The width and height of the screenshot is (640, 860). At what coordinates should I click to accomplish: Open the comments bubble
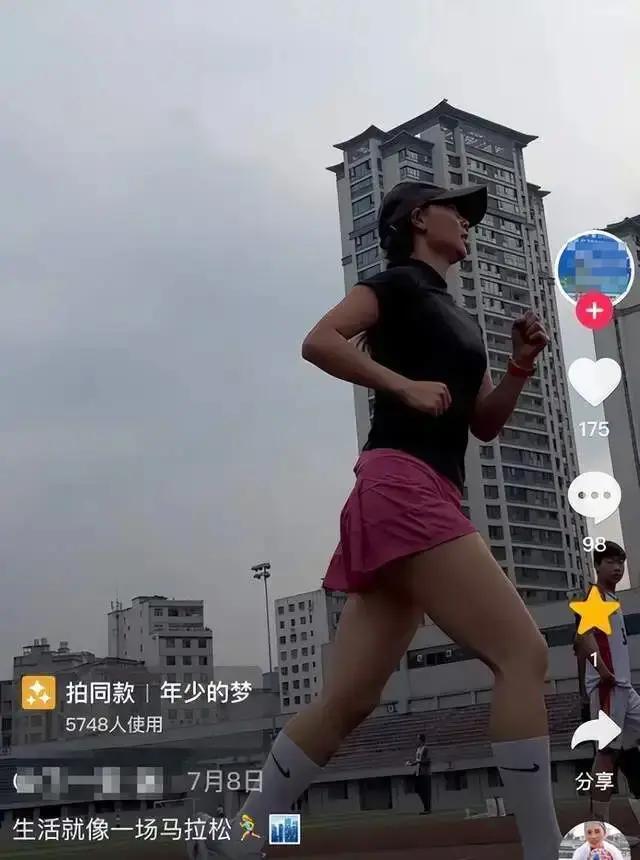(594, 496)
